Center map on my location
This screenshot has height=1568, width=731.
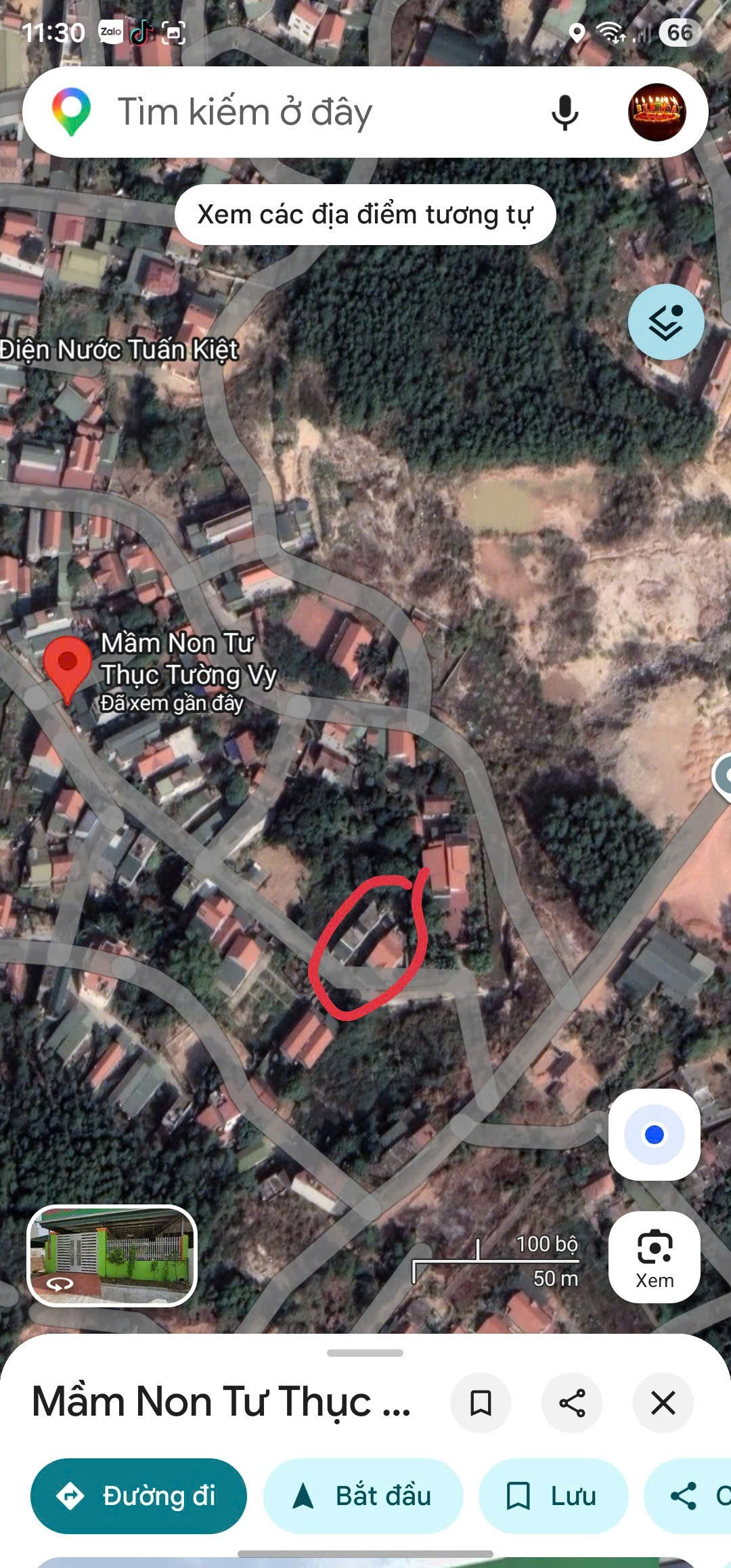654,1135
